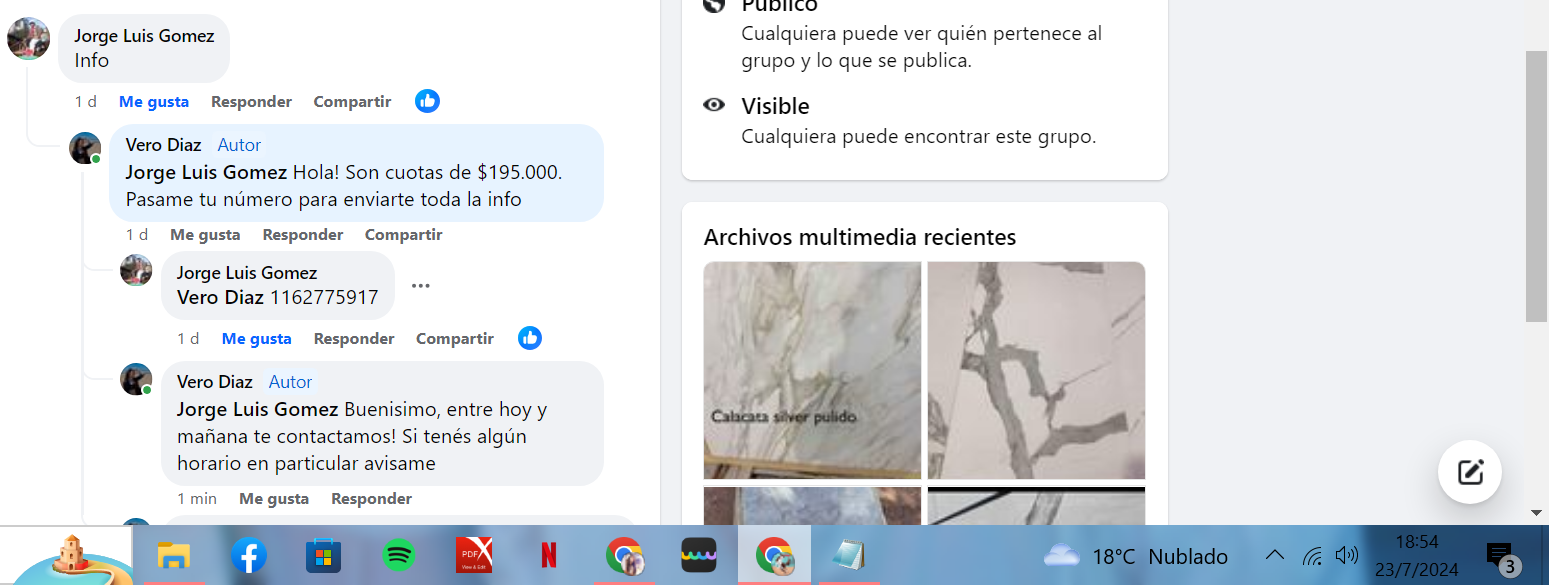Open the gray veined marble media thumbnail
This screenshot has width=1549, height=585.
pos(1036,370)
